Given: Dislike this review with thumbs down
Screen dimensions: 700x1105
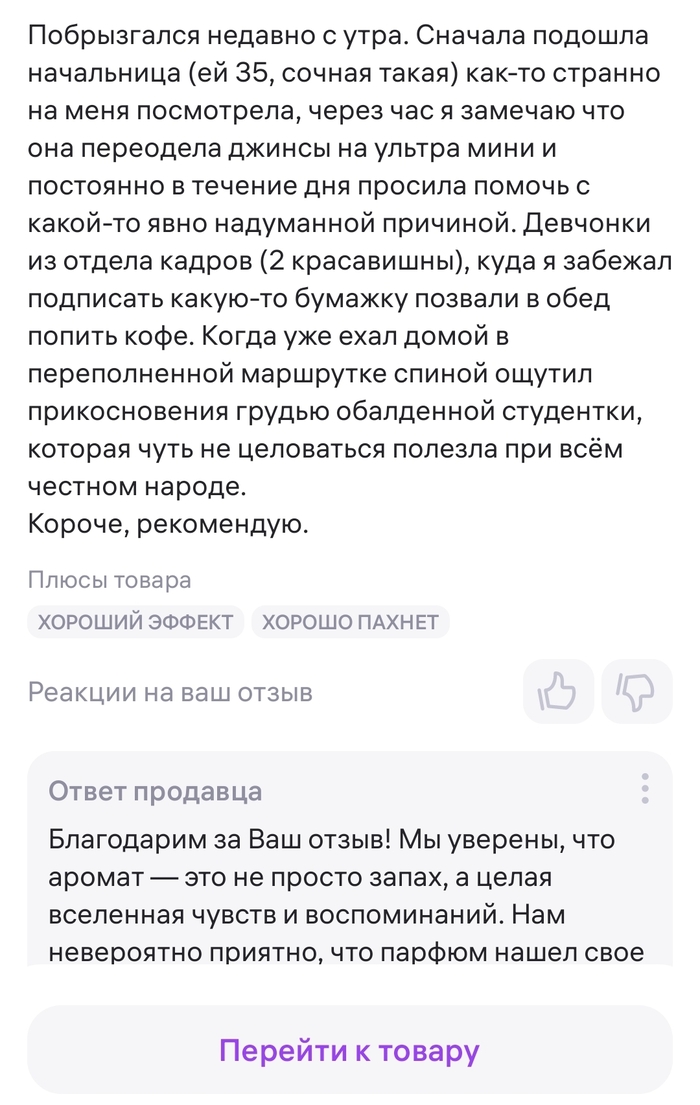Looking at the screenshot, I should 637,691.
